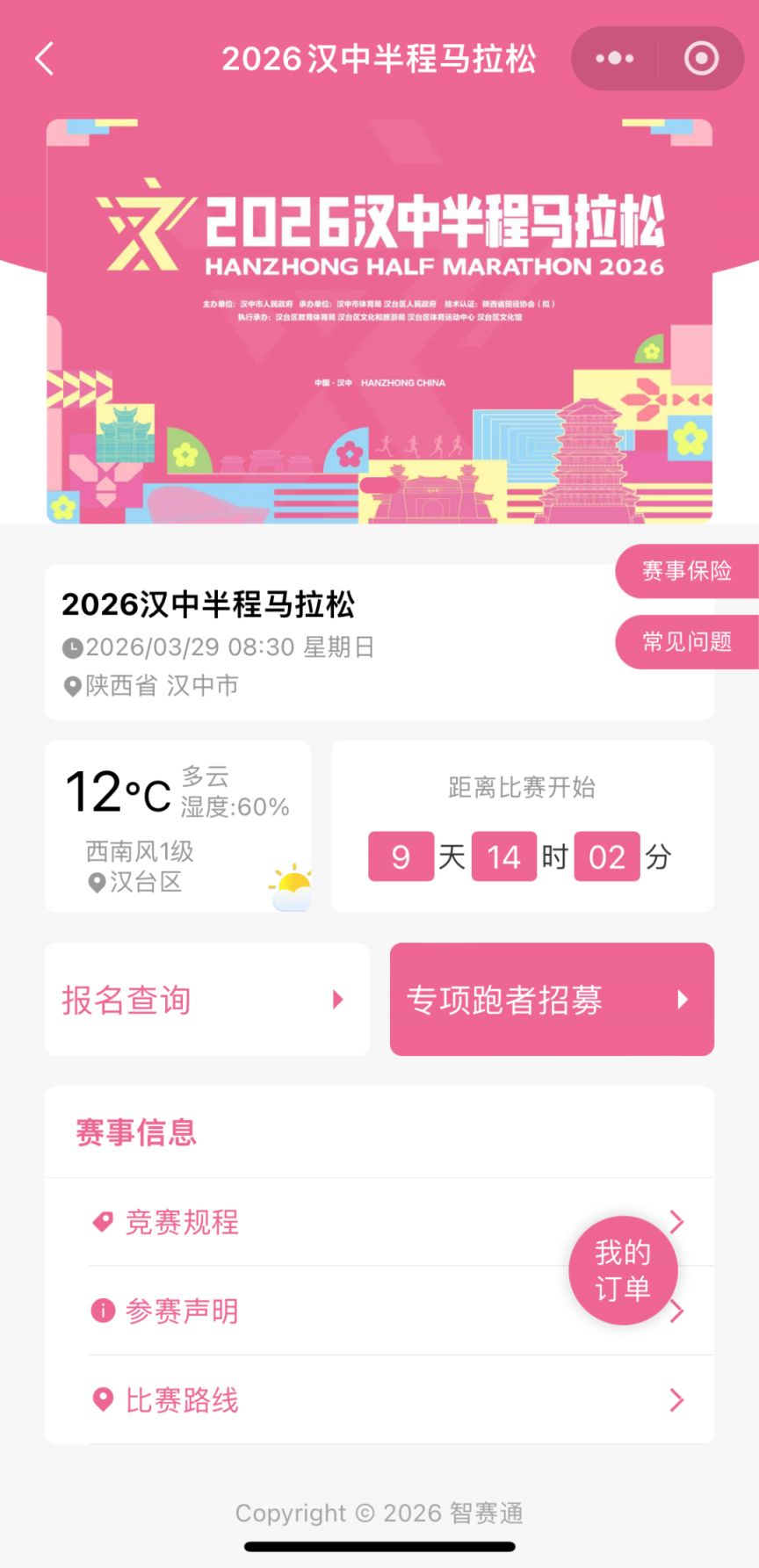Expand 参赛声明 using its right arrow

(x=675, y=1311)
